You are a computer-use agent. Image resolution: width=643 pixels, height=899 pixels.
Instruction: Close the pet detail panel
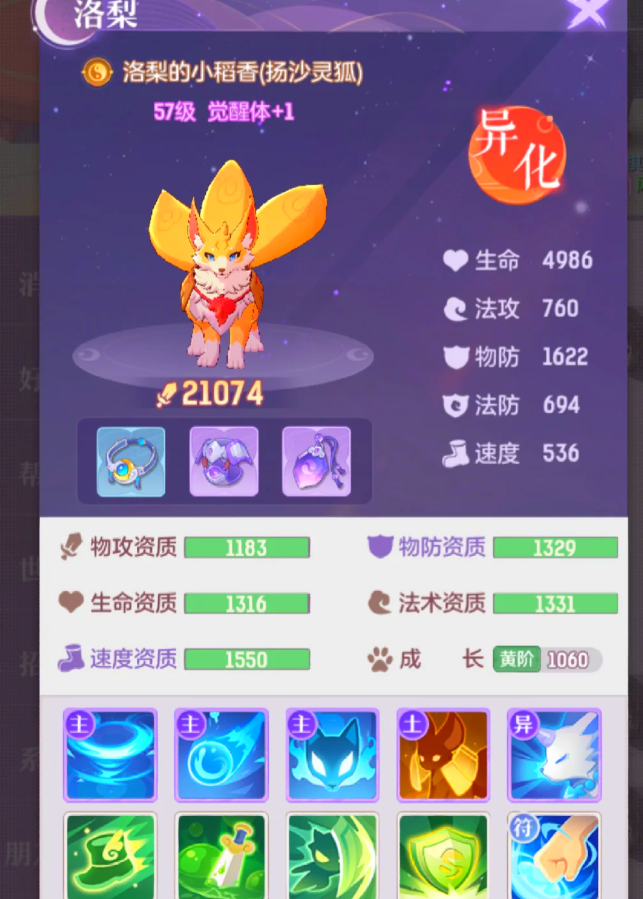[587, 12]
